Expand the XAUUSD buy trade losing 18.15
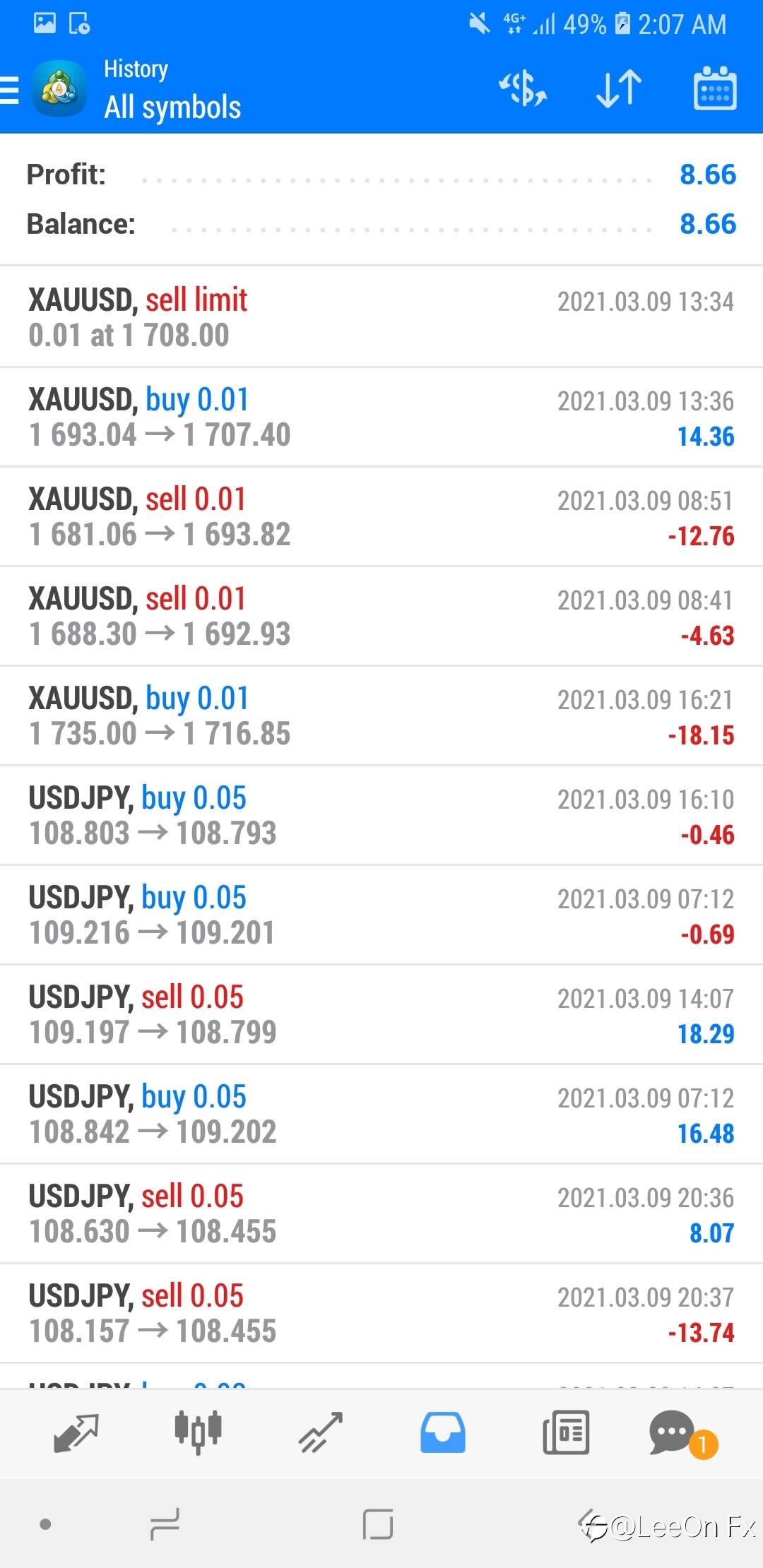The image size is (763, 1568). pyautogui.click(x=381, y=715)
